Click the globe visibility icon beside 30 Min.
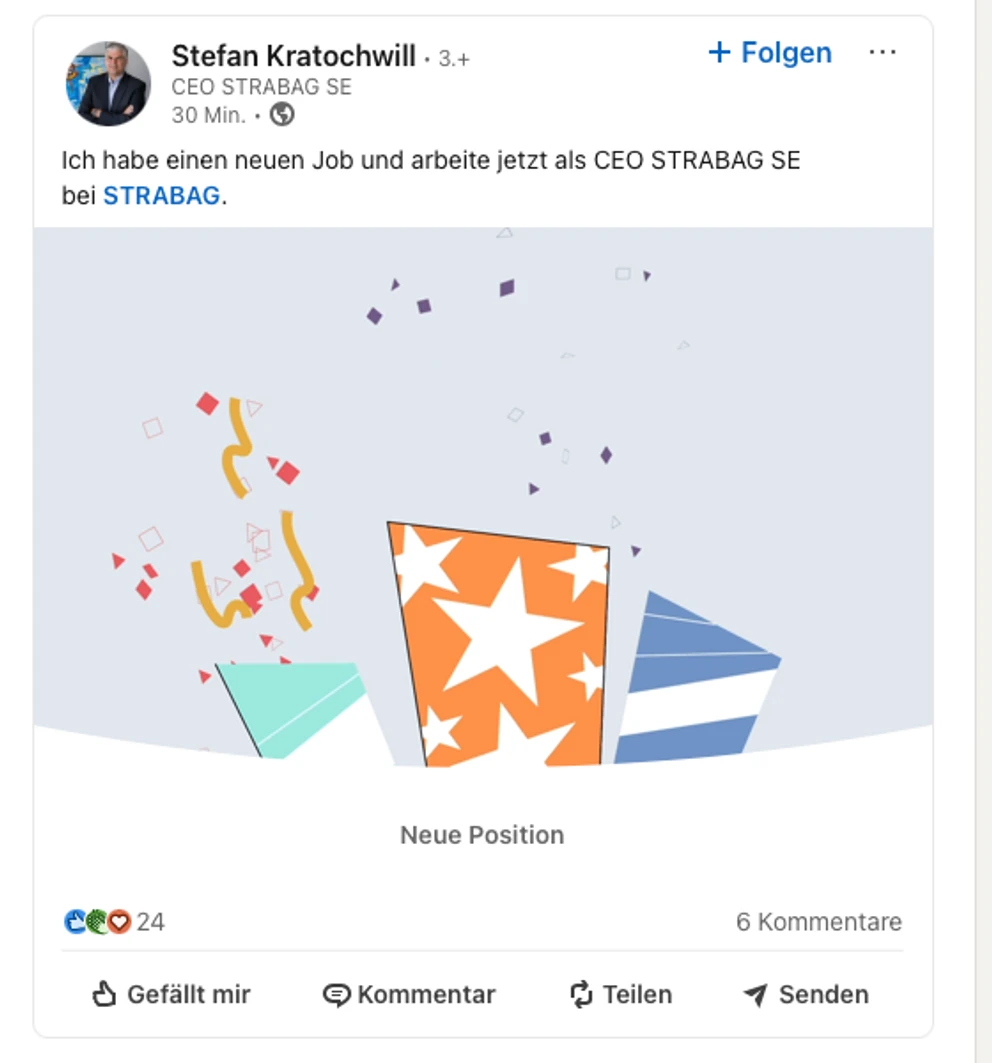 click(x=283, y=115)
